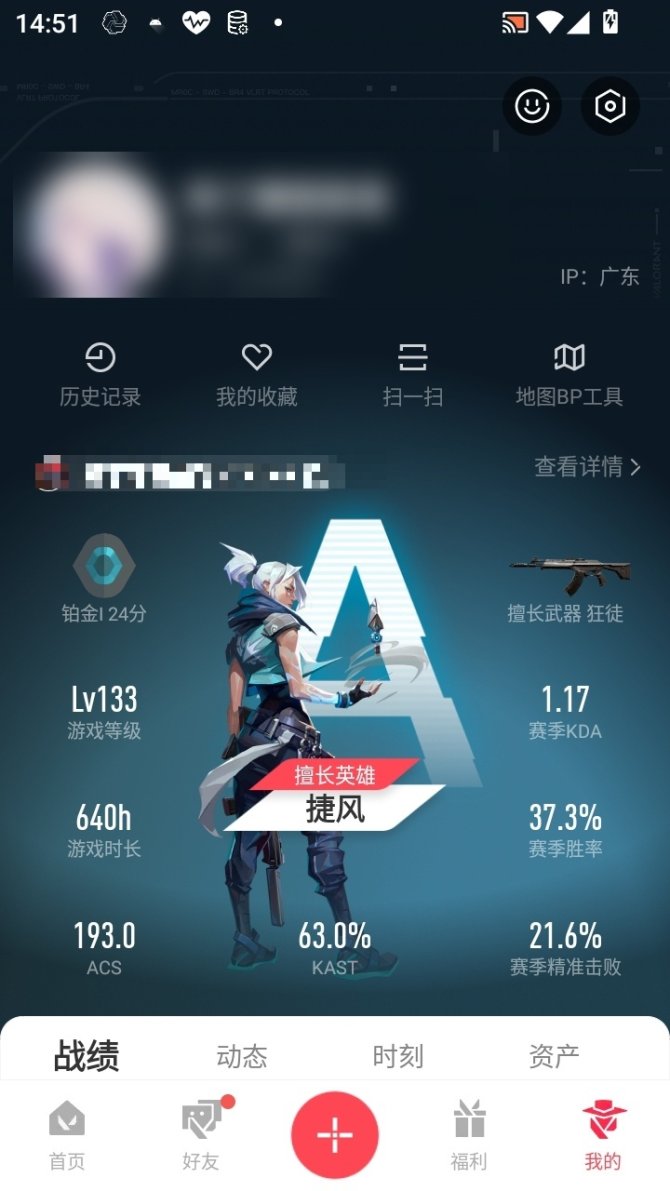670x1191 pixels.
Task: Switch to the 战绩 tab
Action: pos(86,1056)
